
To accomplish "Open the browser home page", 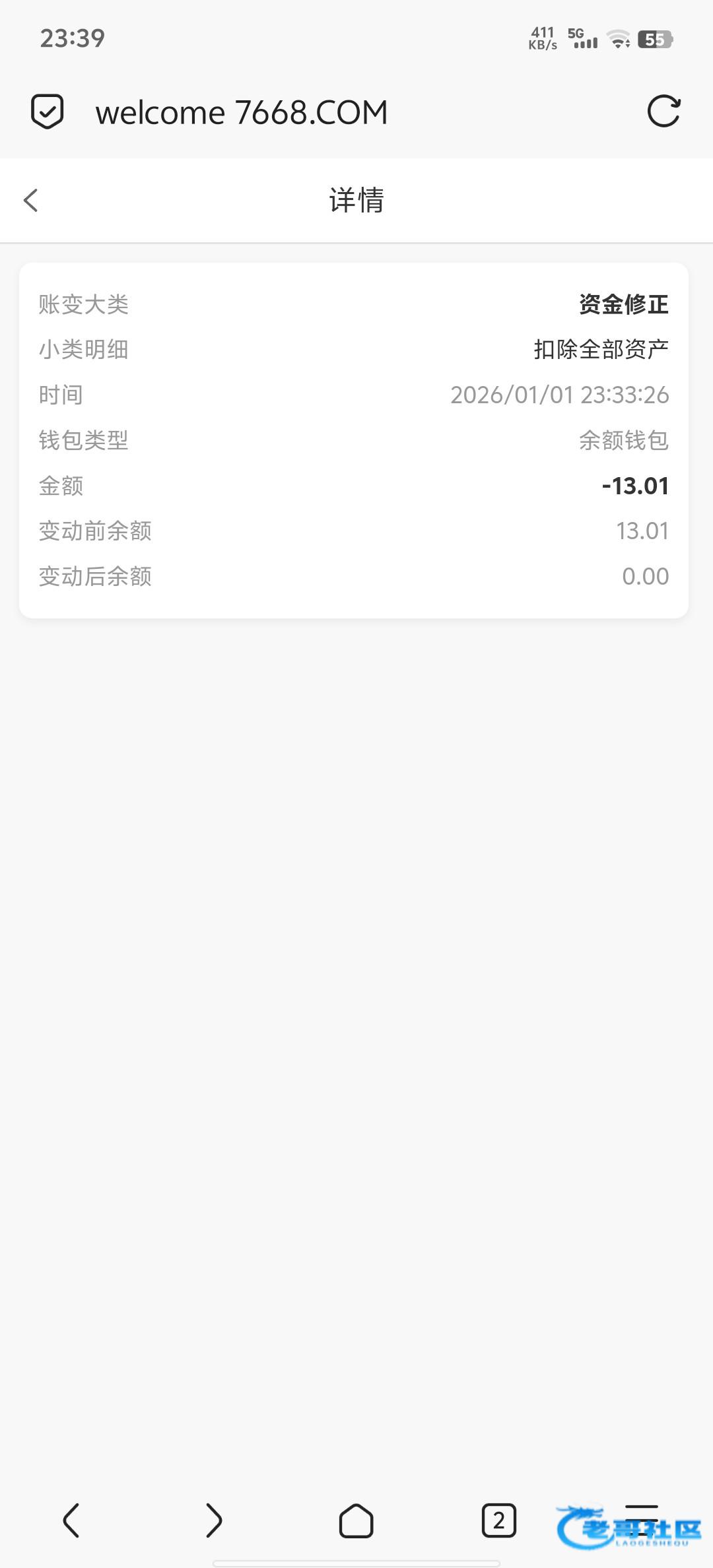I will pos(356,1520).
